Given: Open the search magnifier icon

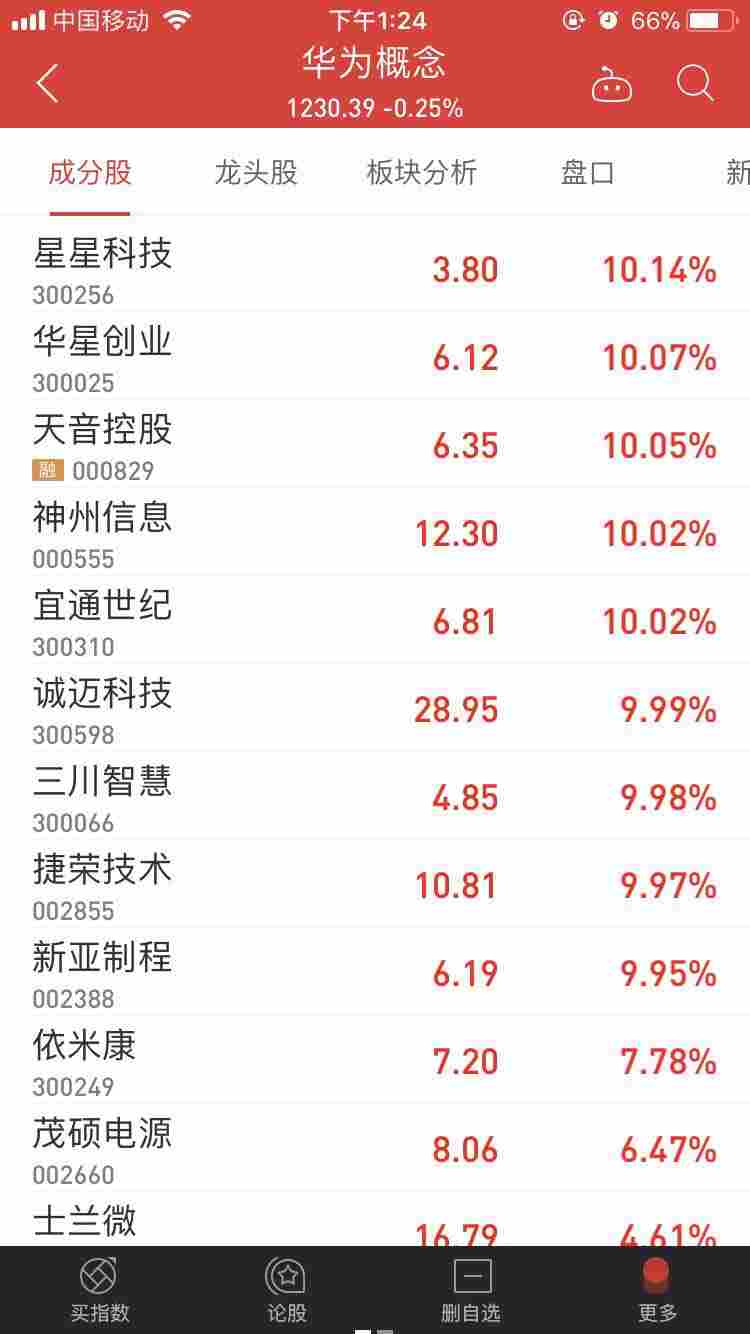Looking at the screenshot, I should pyautogui.click(x=694, y=83).
